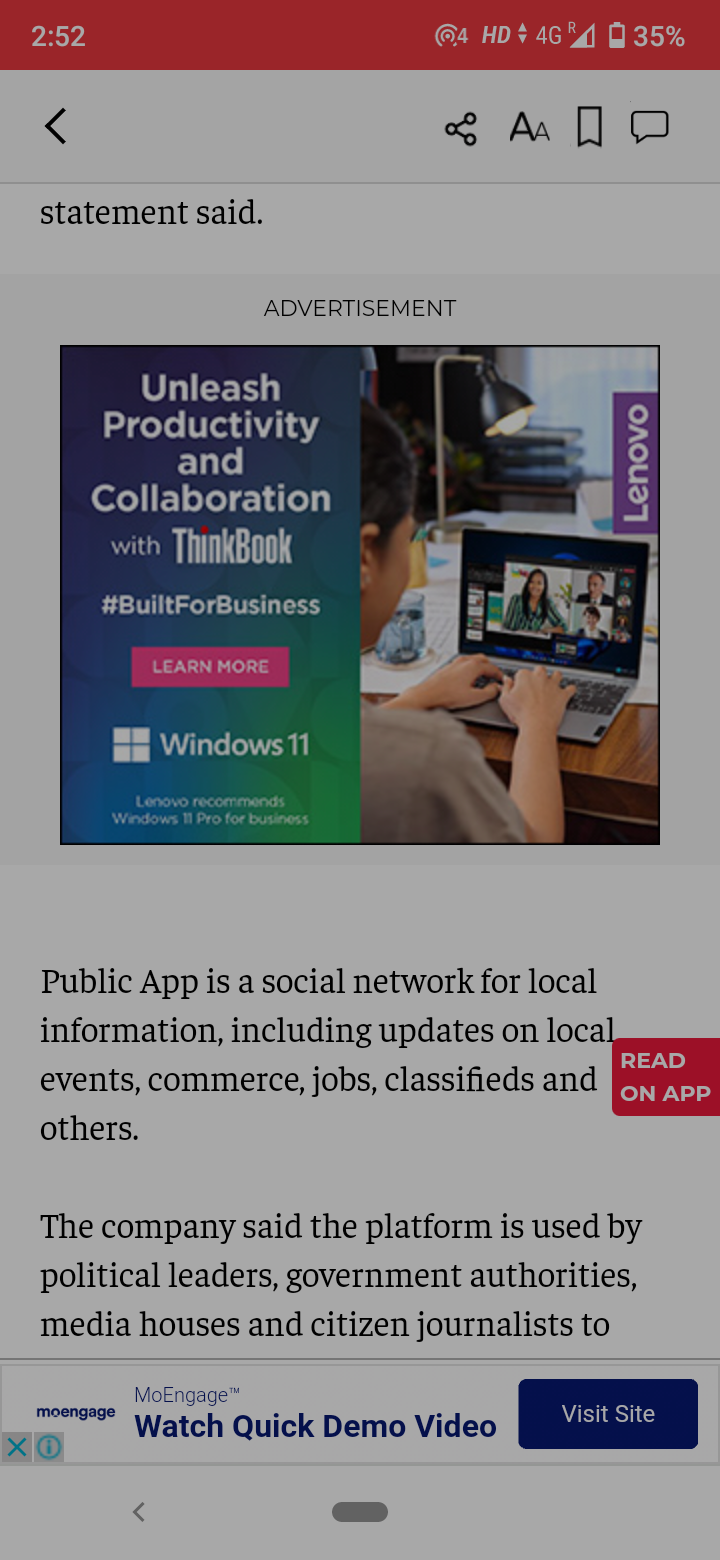Tap the Read on App button
The width and height of the screenshot is (720, 1560).
[665, 1077]
